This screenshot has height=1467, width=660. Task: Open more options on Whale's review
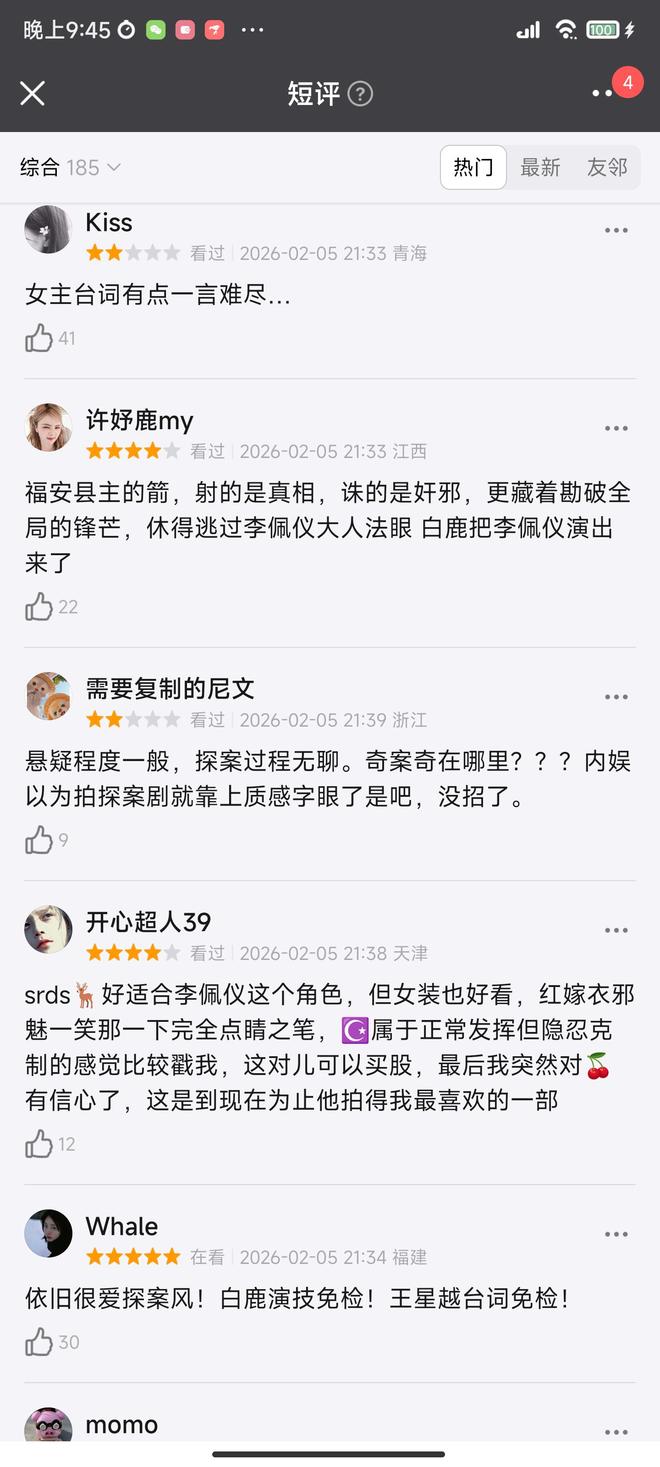(x=616, y=1235)
